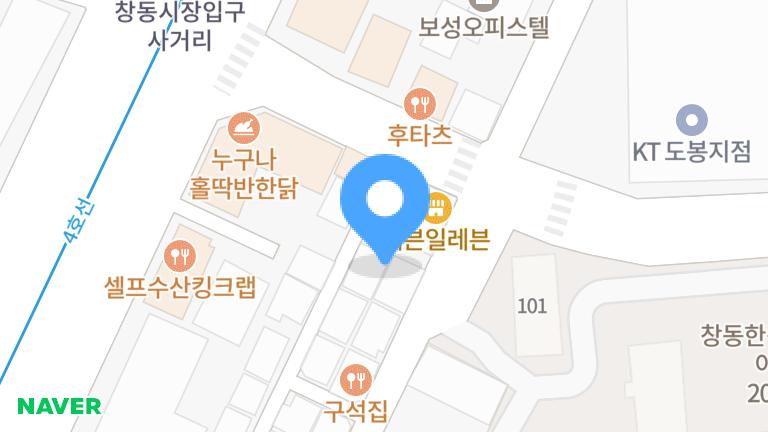Screen dimensions: 768x432
Task: Open the KT 도봉지점 place marker
Action: coord(691,121)
